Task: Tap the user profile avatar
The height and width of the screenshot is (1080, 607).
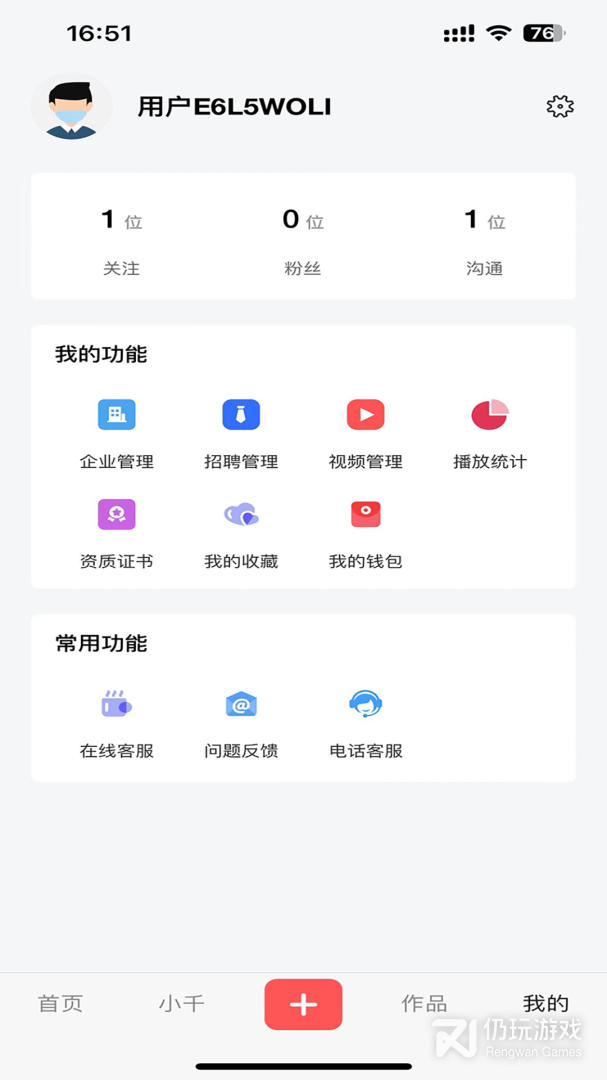Action: pos(71,106)
